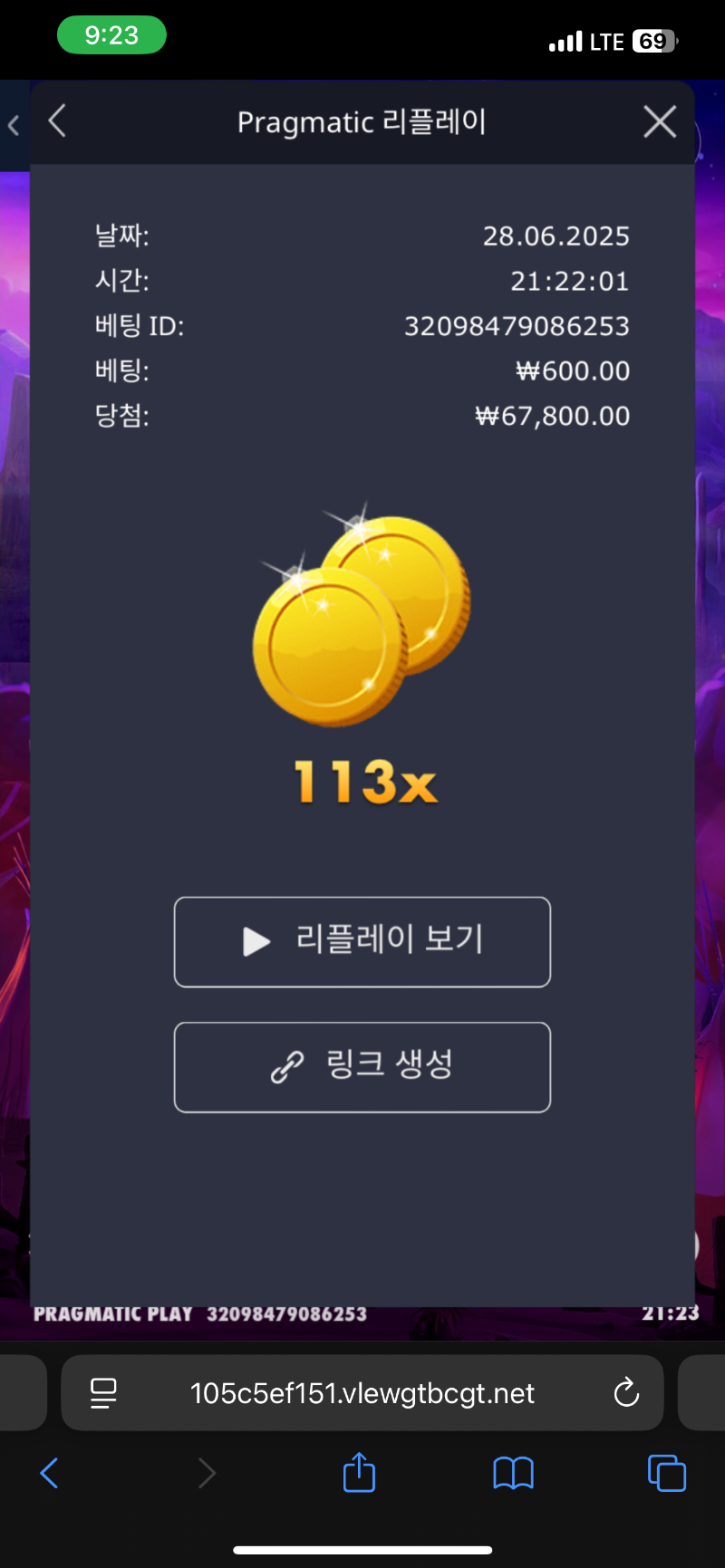The width and height of the screenshot is (725, 1568).
Task: Close the Pragmatic replay dialog
Action: point(660,120)
